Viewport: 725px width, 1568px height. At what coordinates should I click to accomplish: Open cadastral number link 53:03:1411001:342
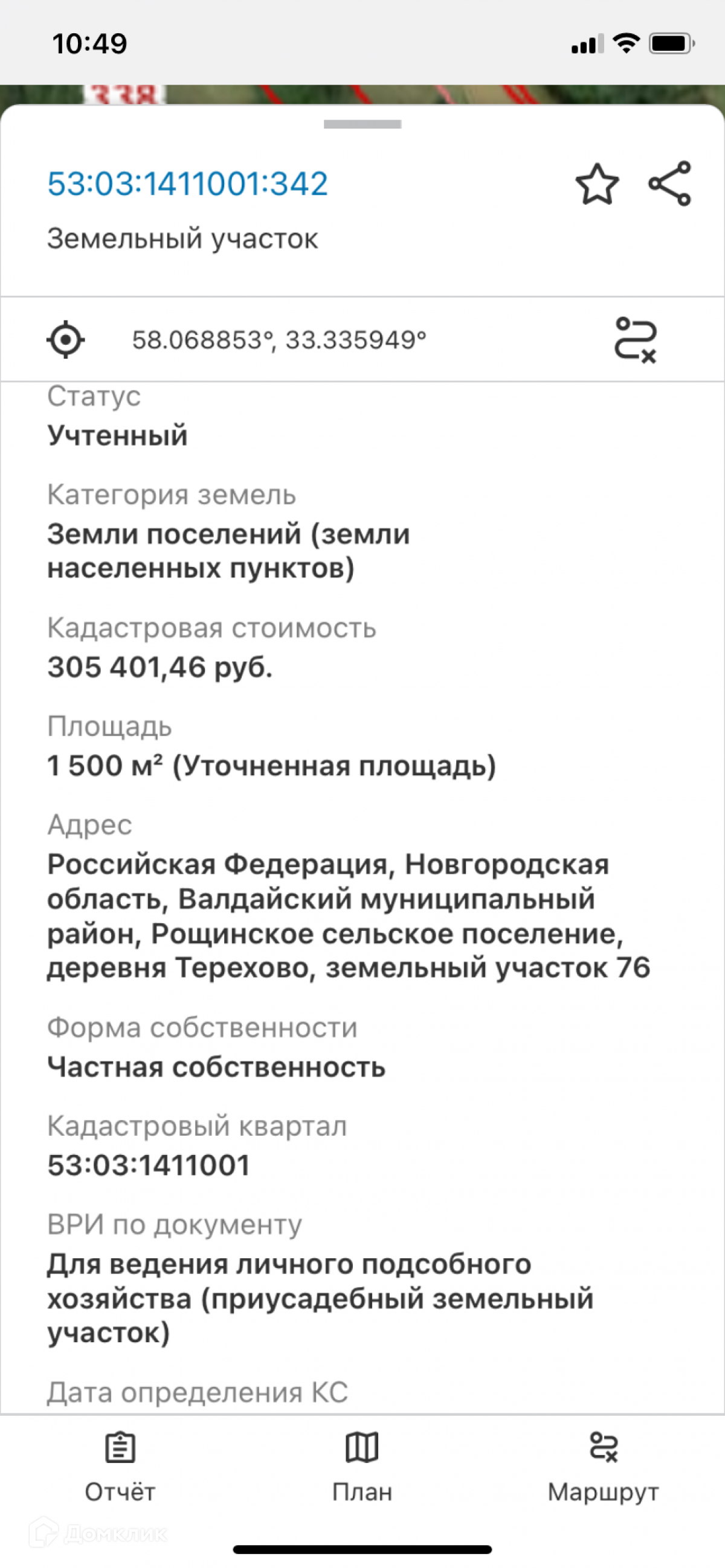coord(188,183)
